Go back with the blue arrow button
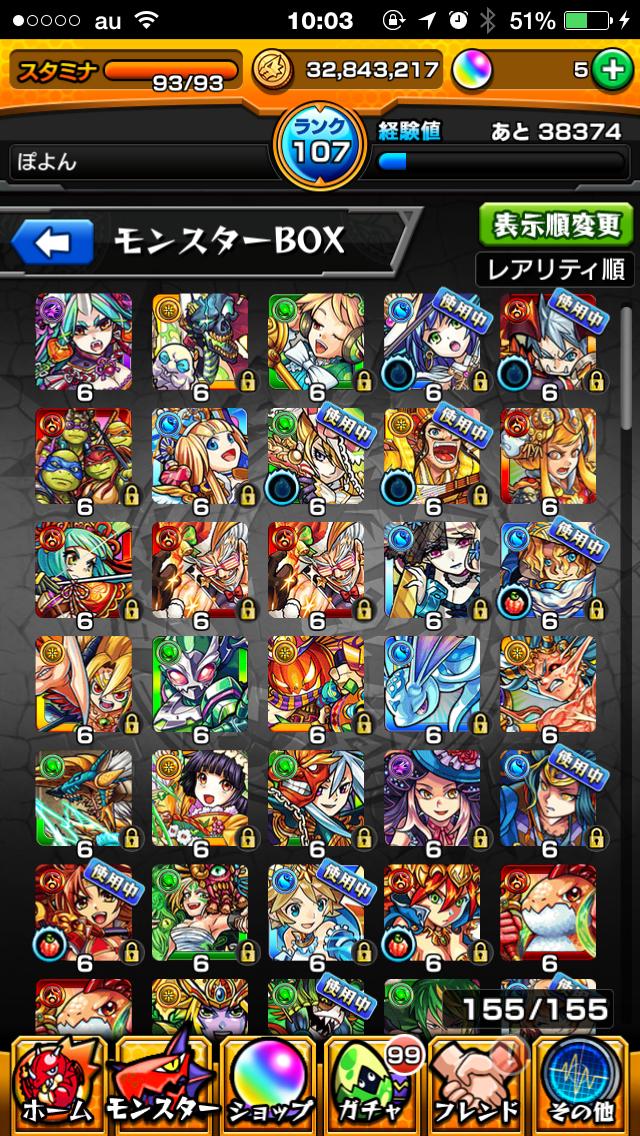The height and width of the screenshot is (1136, 640). (52, 242)
